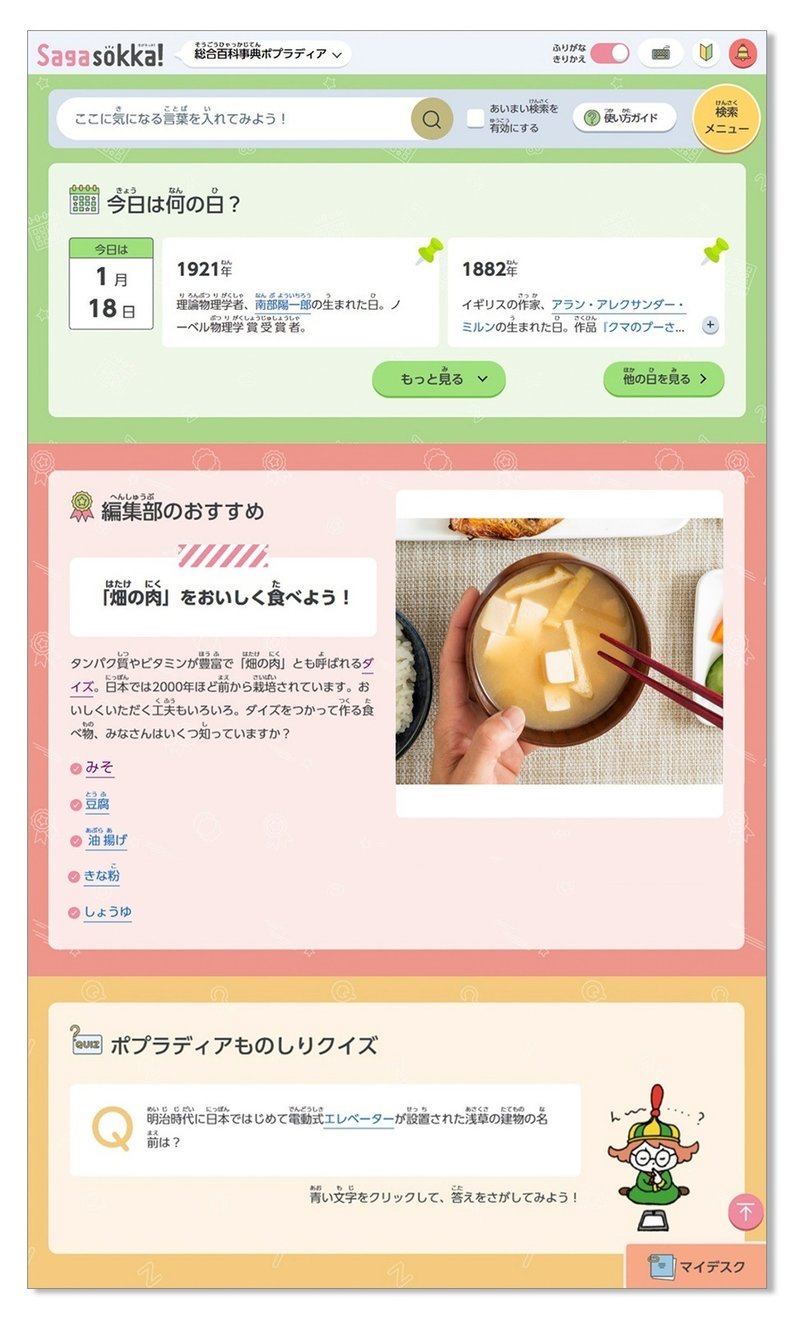Viewport: 800px width, 1320px height.
Task: Open the 南部陽一郎 link
Action: [283, 305]
